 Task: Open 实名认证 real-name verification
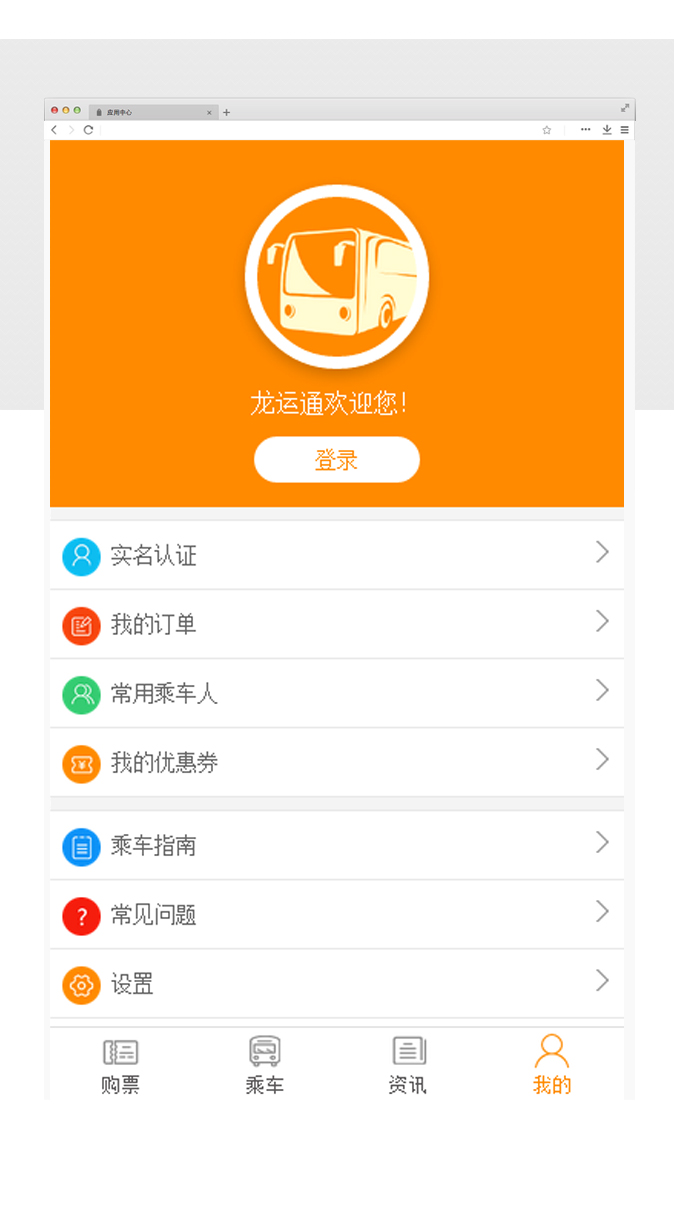[x=337, y=555]
